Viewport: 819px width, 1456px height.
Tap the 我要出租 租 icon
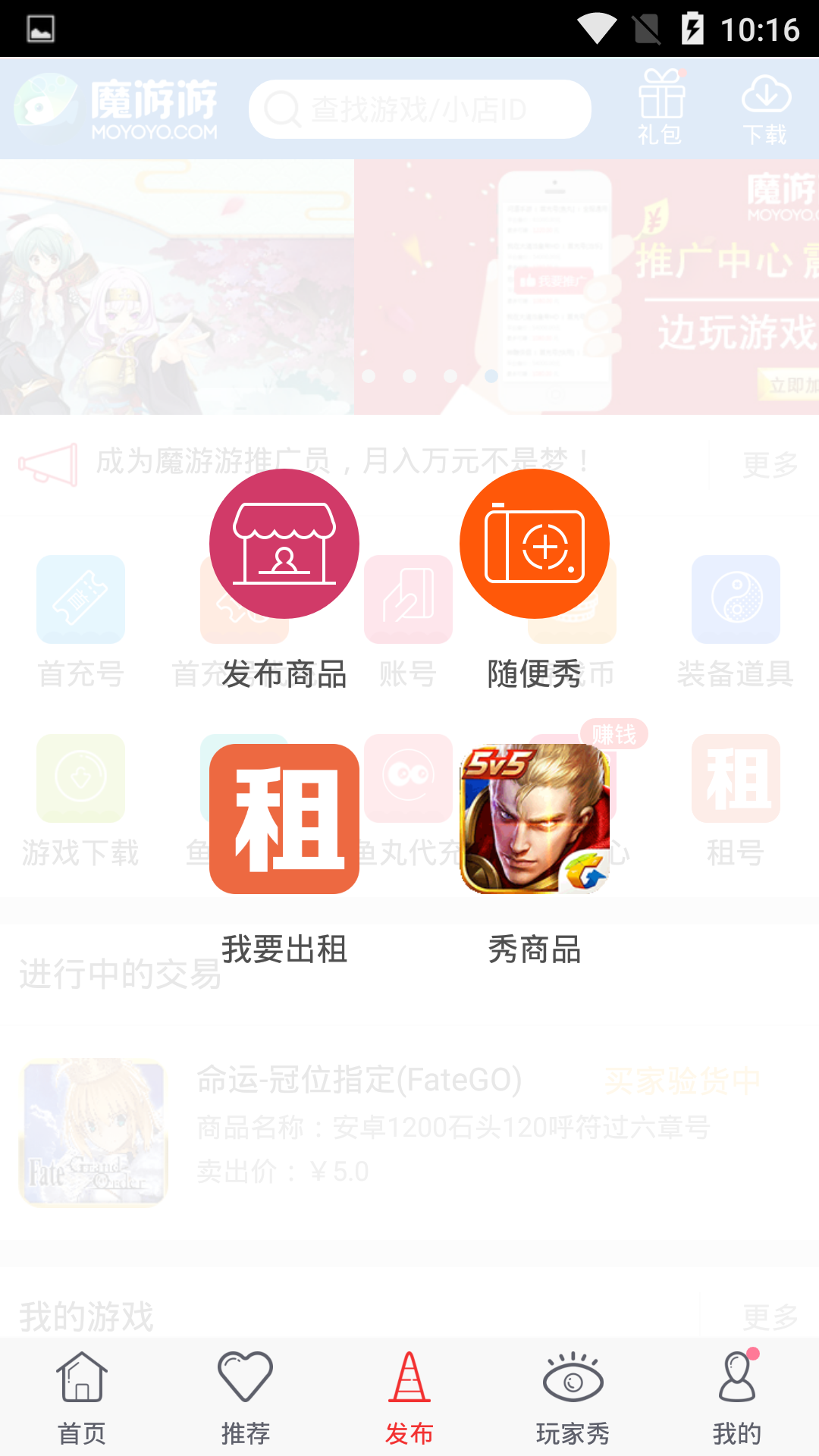(x=283, y=817)
